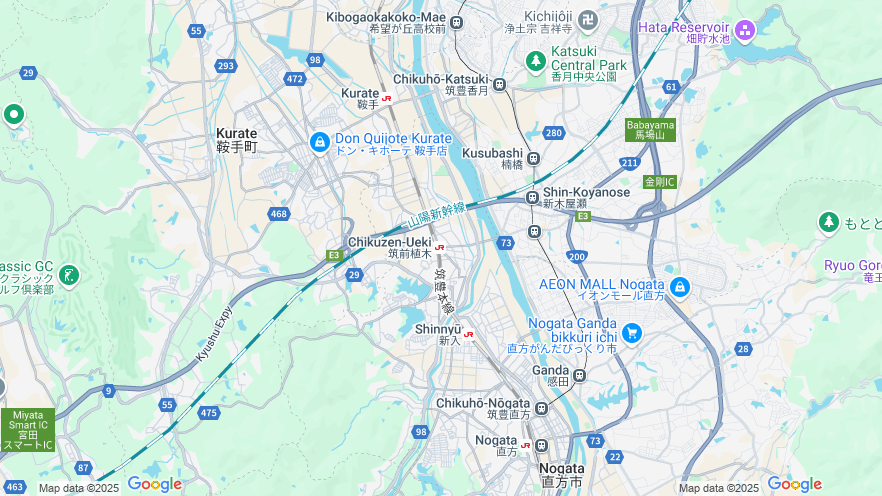
Task: Tap the Shin-Koyanose station marker
Action: [533, 198]
